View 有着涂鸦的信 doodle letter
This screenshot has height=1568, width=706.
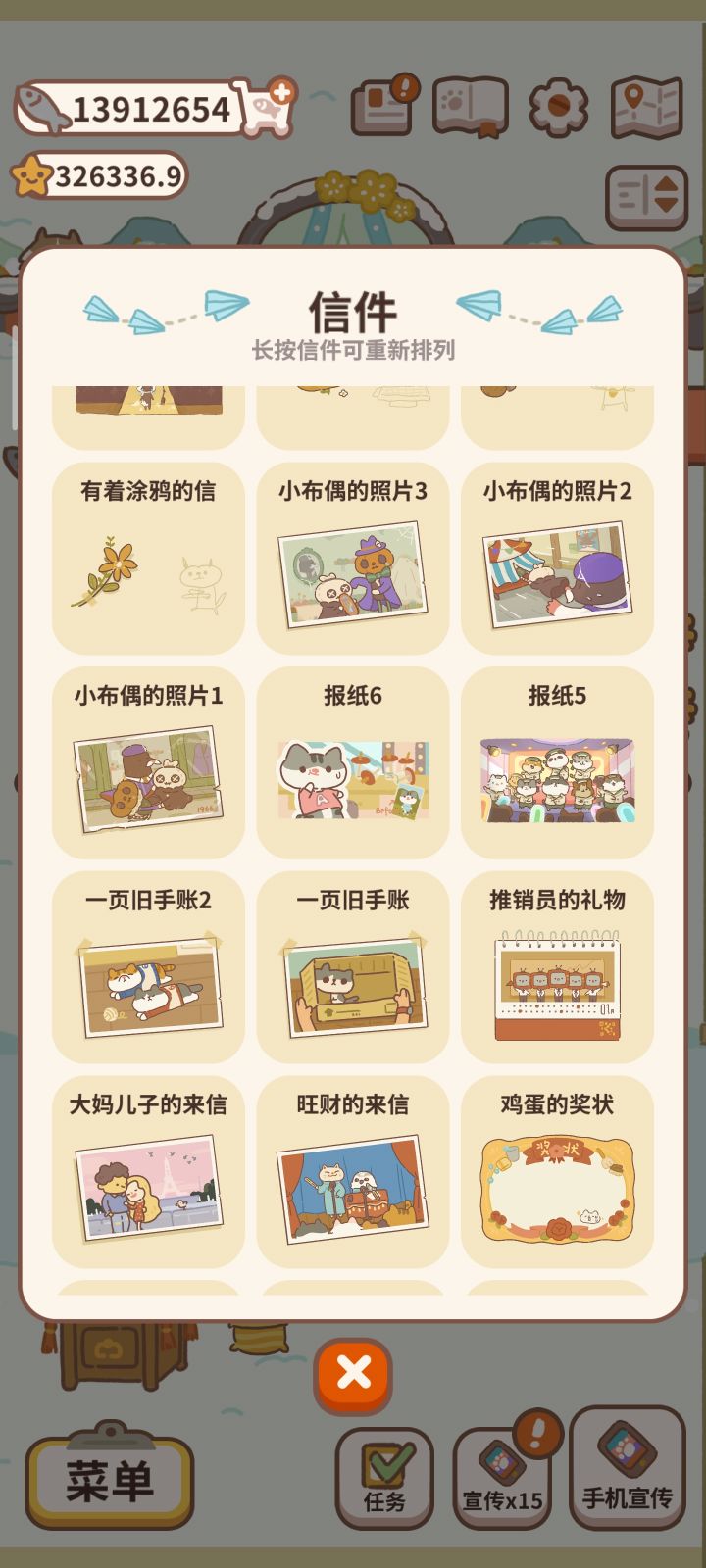tap(148, 557)
